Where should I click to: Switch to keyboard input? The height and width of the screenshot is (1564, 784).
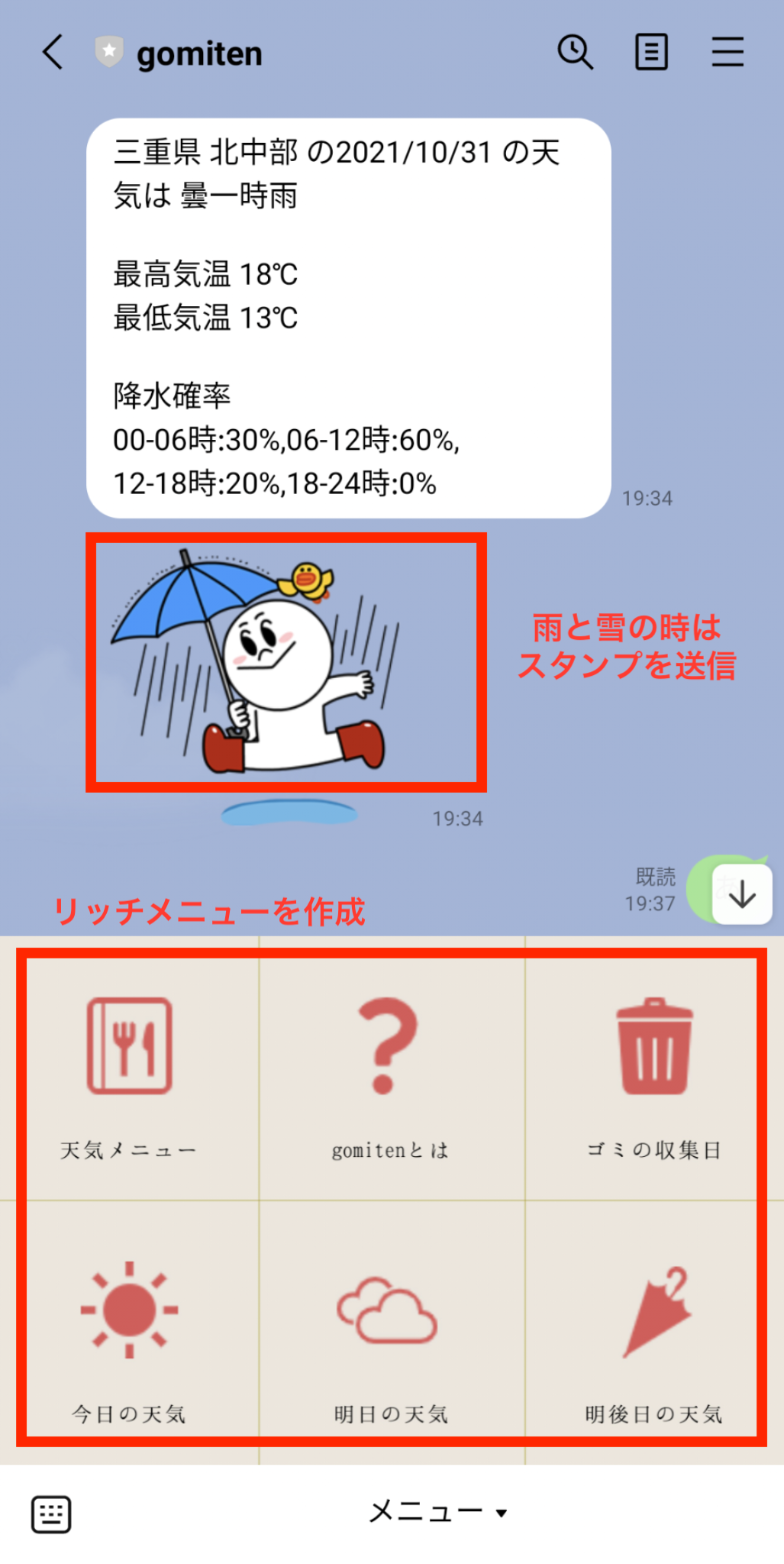pos(51,1514)
